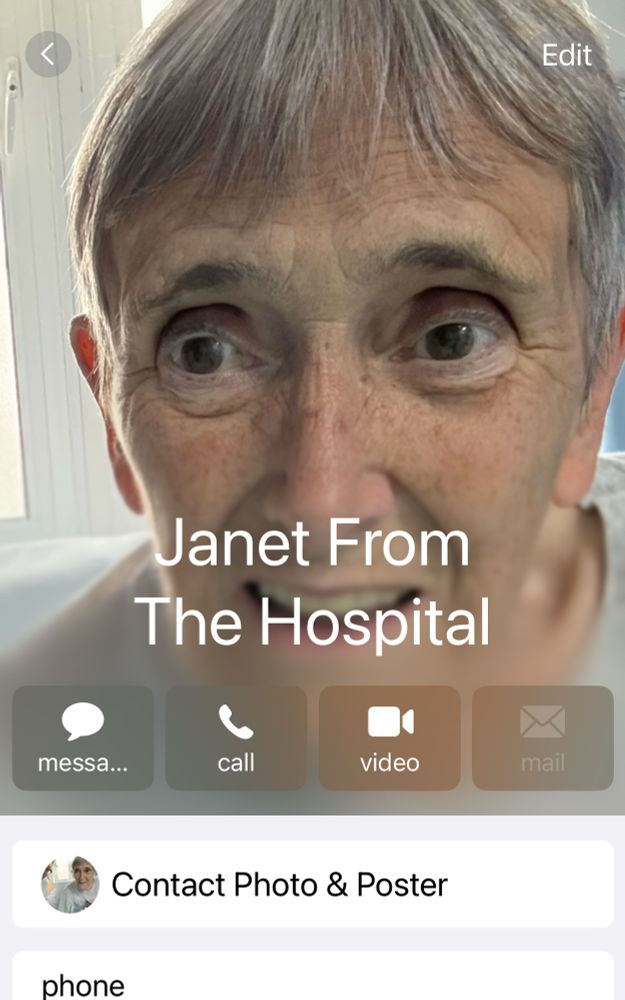Go back using the top-left arrow
The height and width of the screenshot is (1000, 625).
(48, 54)
